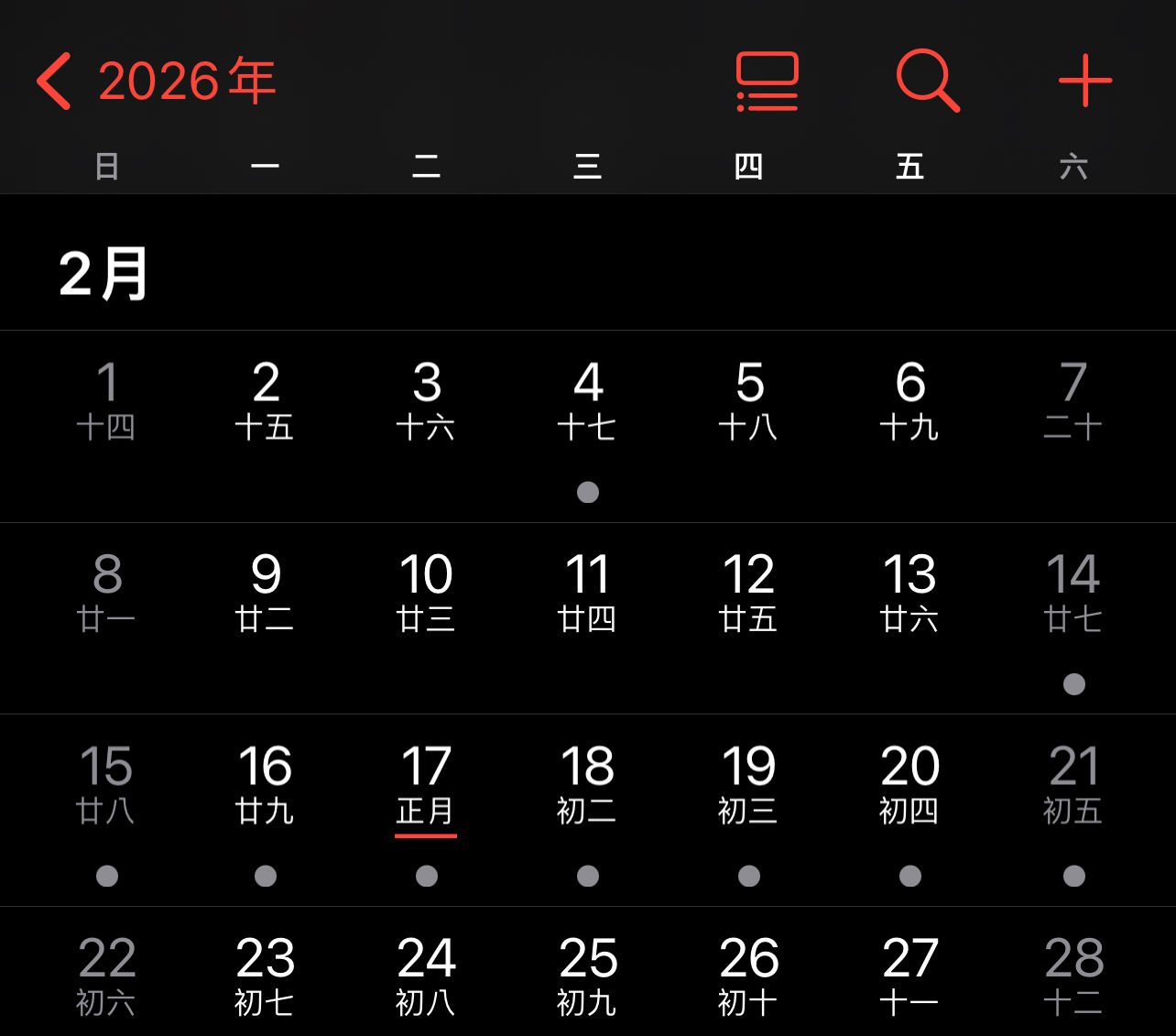Image resolution: width=1176 pixels, height=1036 pixels.
Task: Add a new calendar event
Action: click(x=1085, y=82)
